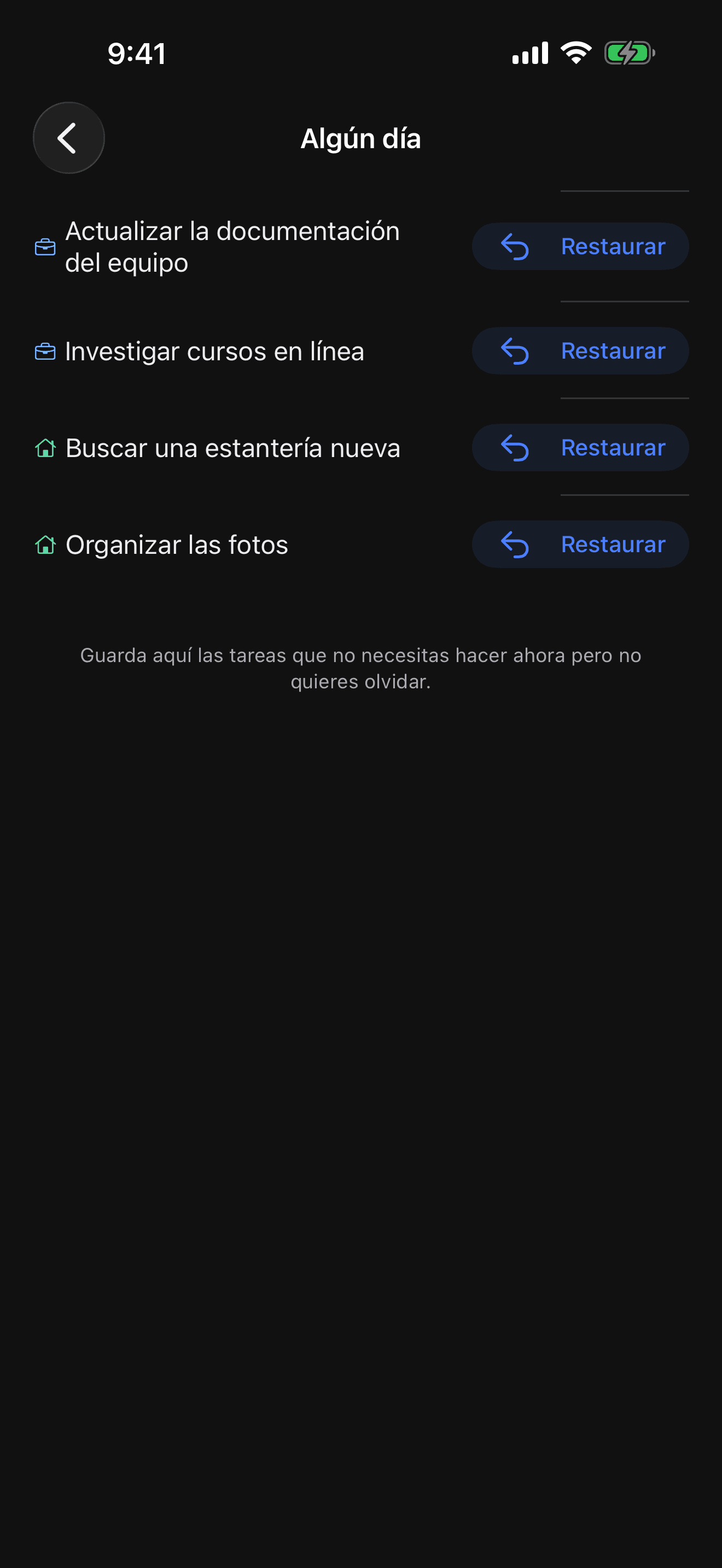This screenshot has height=1568, width=722.
Task: Select the briefcase icon beside Investigar cursos en línea
Action: click(x=45, y=350)
